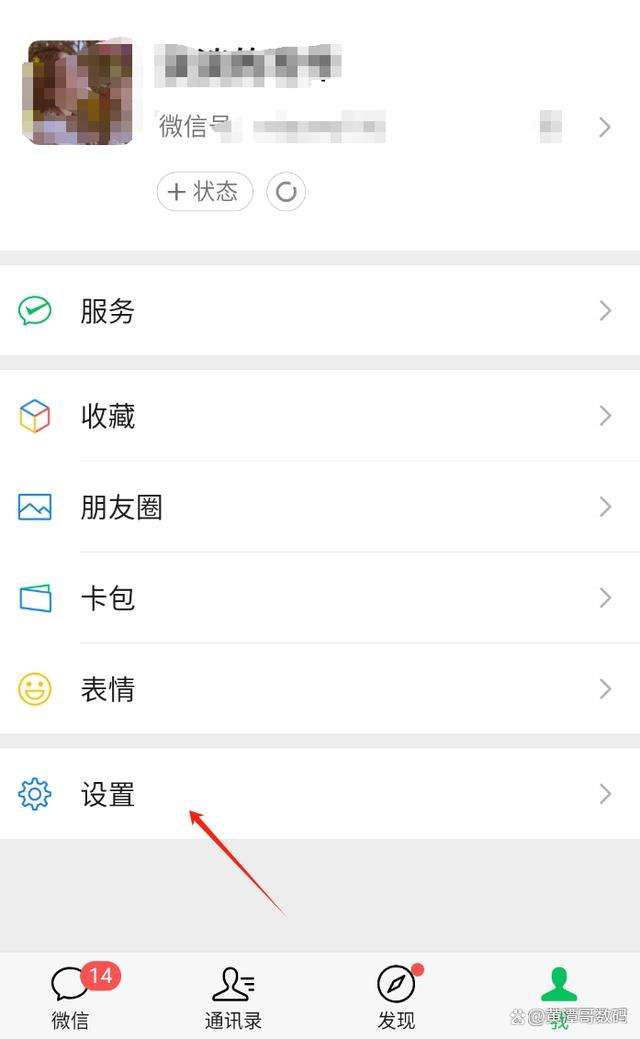Image resolution: width=640 pixels, height=1039 pixels.
Task: Tap the circular icon beside 状态
Action: (286, 191)
